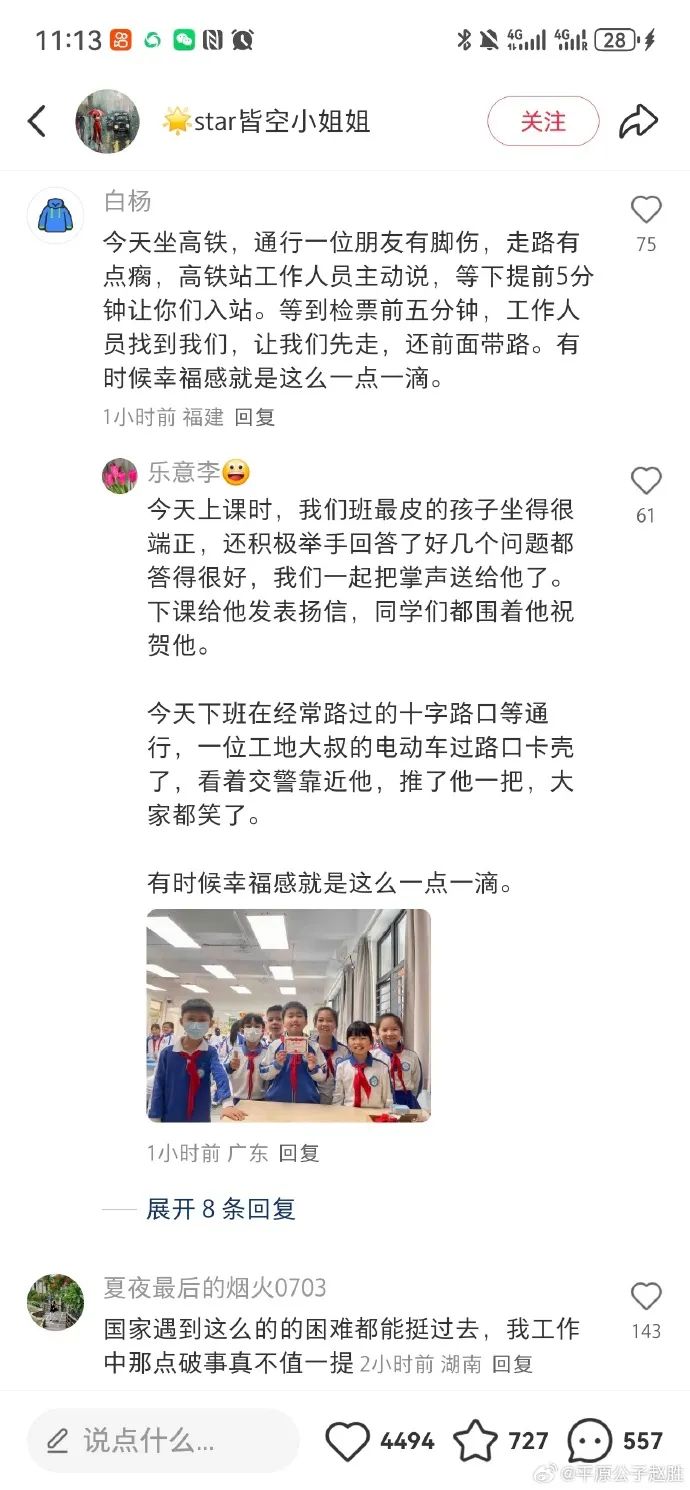690x1490 pixels.
Task: Go back using the top-left arrow
Action: click(x=37, y=122)
